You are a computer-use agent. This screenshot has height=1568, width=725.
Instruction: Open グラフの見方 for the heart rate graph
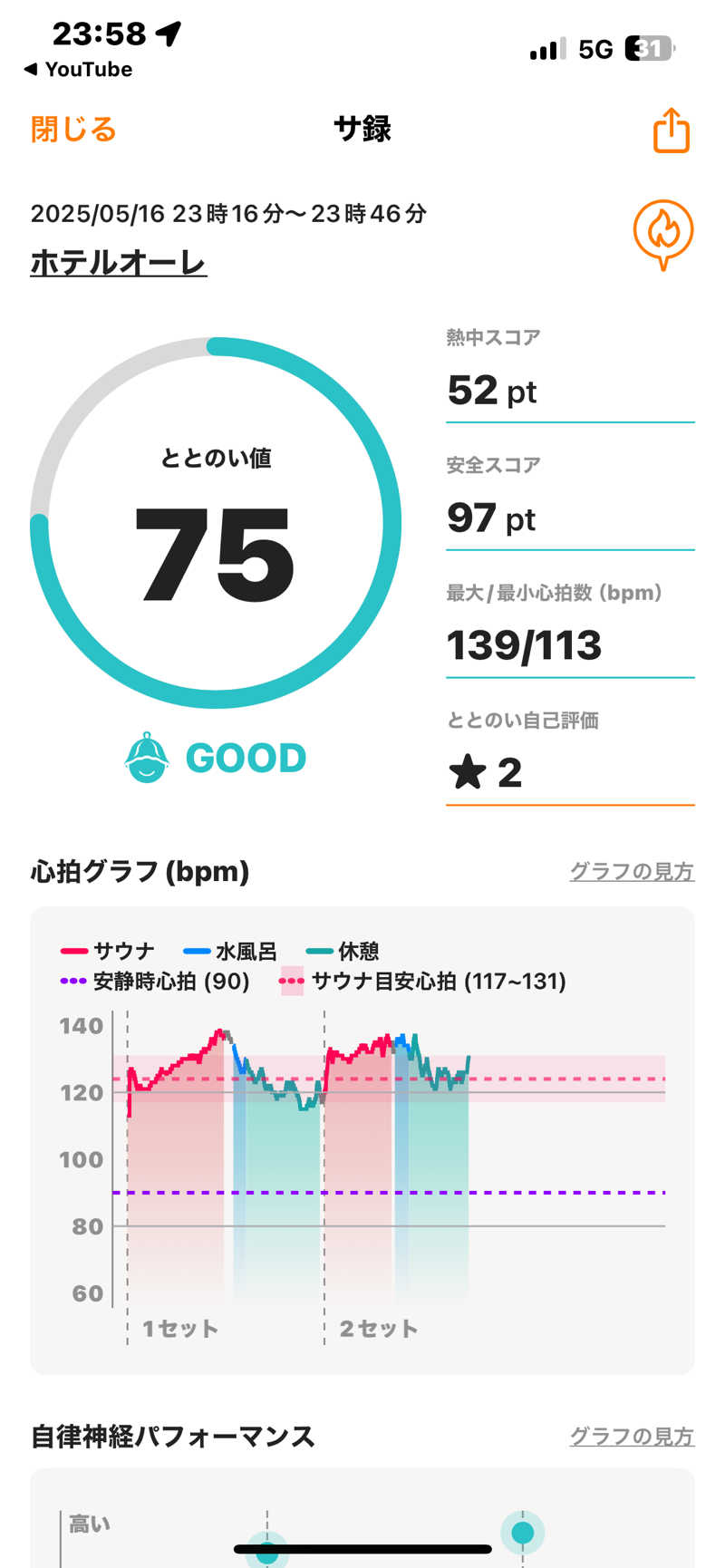pos(632,871)
